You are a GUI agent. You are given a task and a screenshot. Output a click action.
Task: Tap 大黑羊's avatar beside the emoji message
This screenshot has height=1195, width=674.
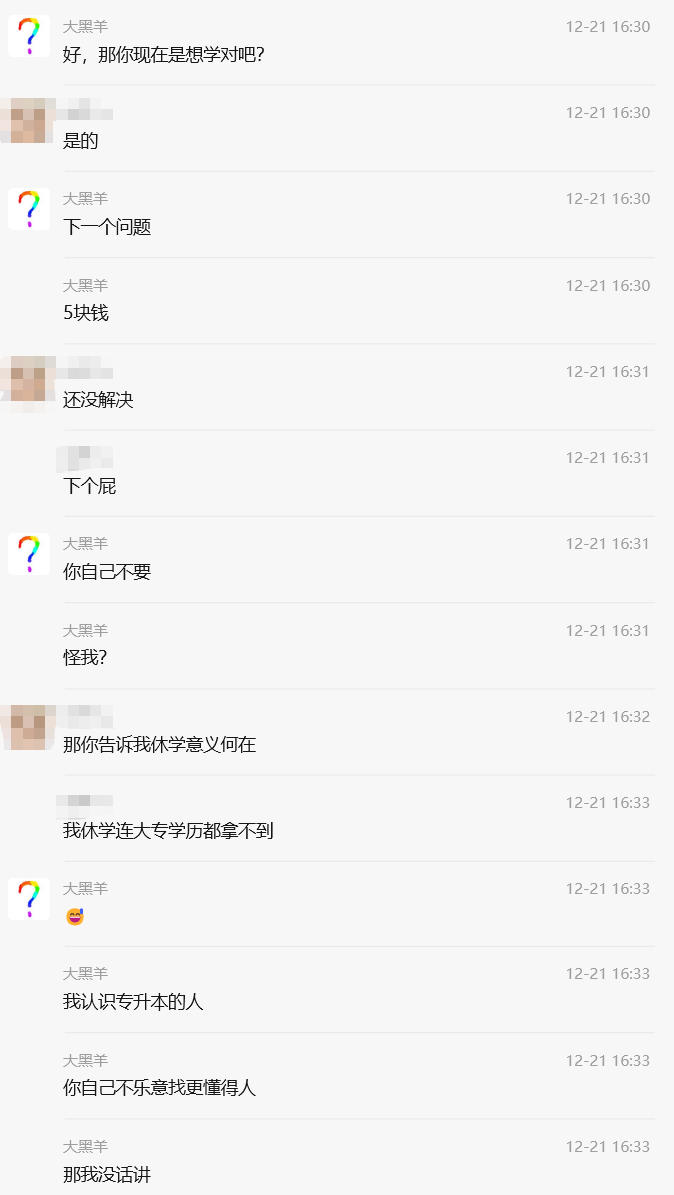(29, 899)
